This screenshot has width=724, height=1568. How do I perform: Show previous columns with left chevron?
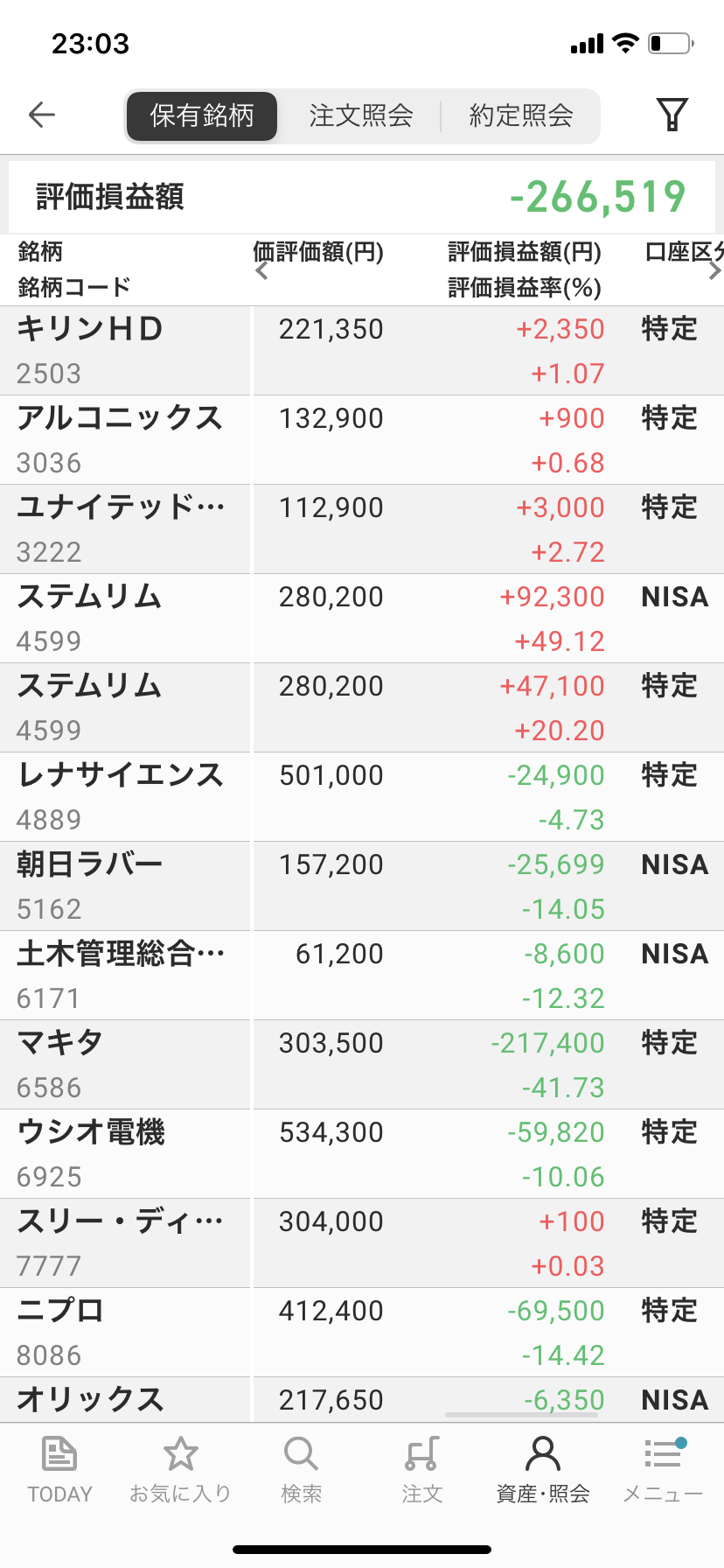pyautogui.click(x=261, y=270)
